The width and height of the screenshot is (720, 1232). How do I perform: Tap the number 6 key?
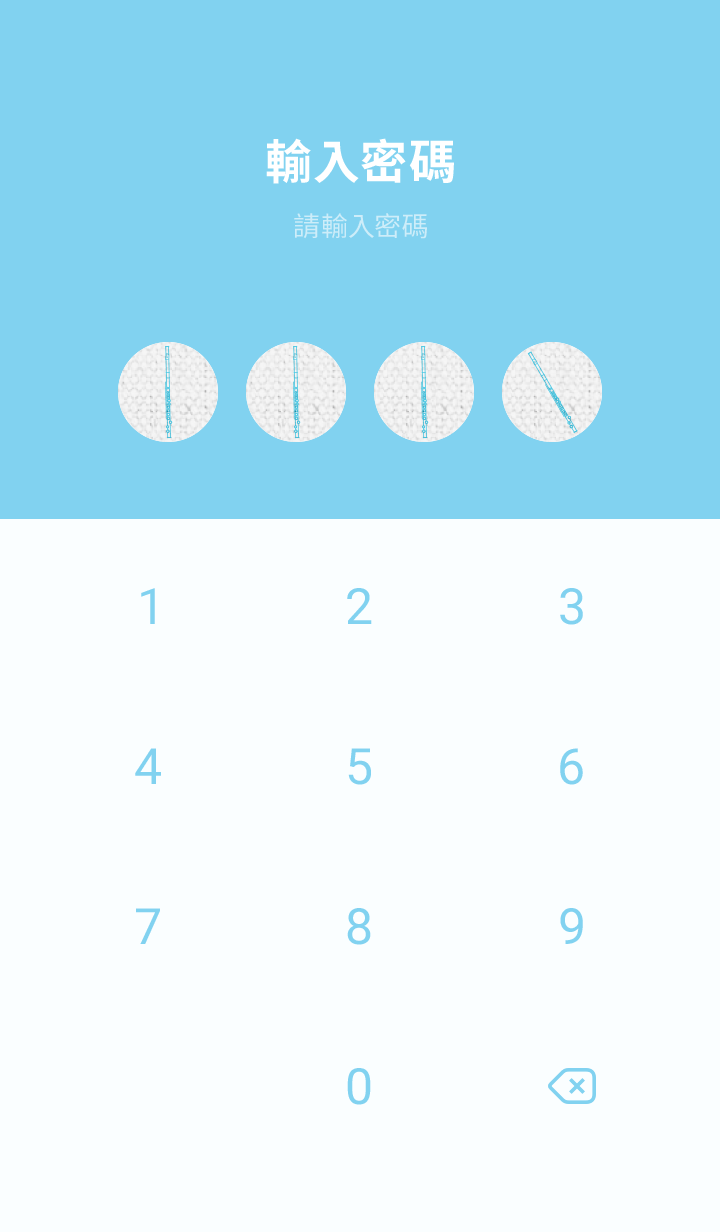click(x=571, y=767)
